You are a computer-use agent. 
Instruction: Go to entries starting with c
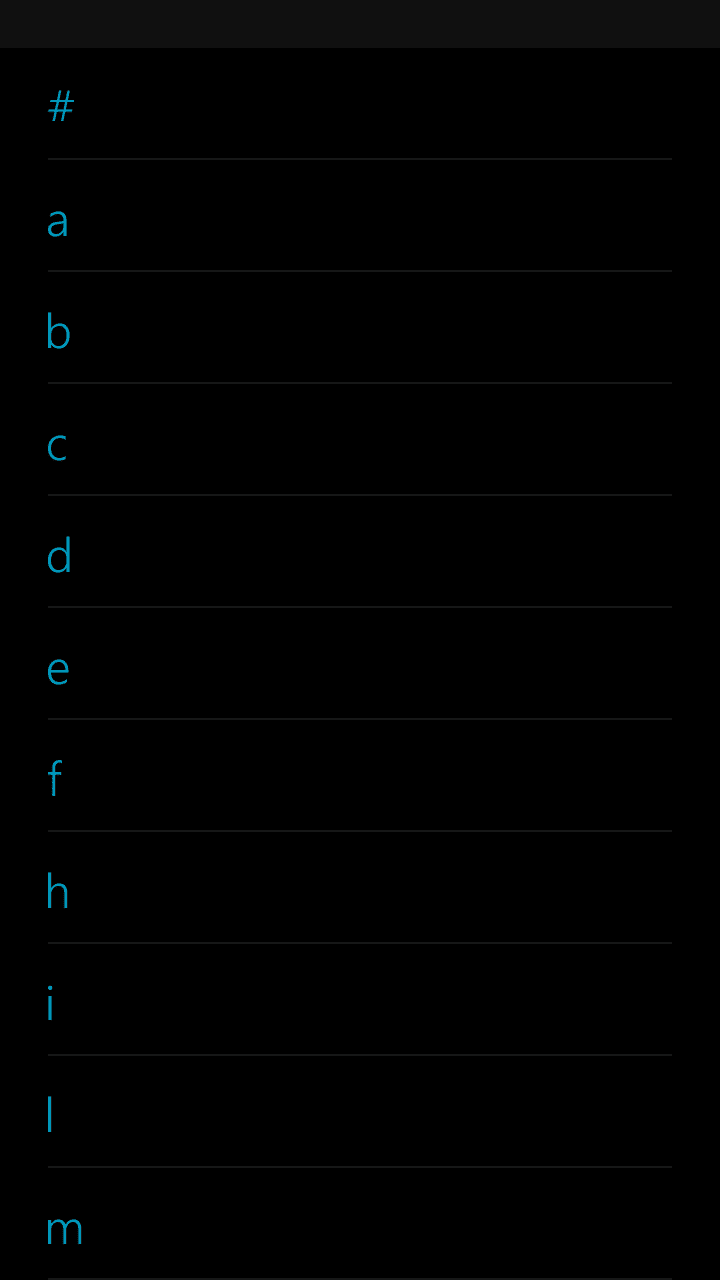click(360, 440)
